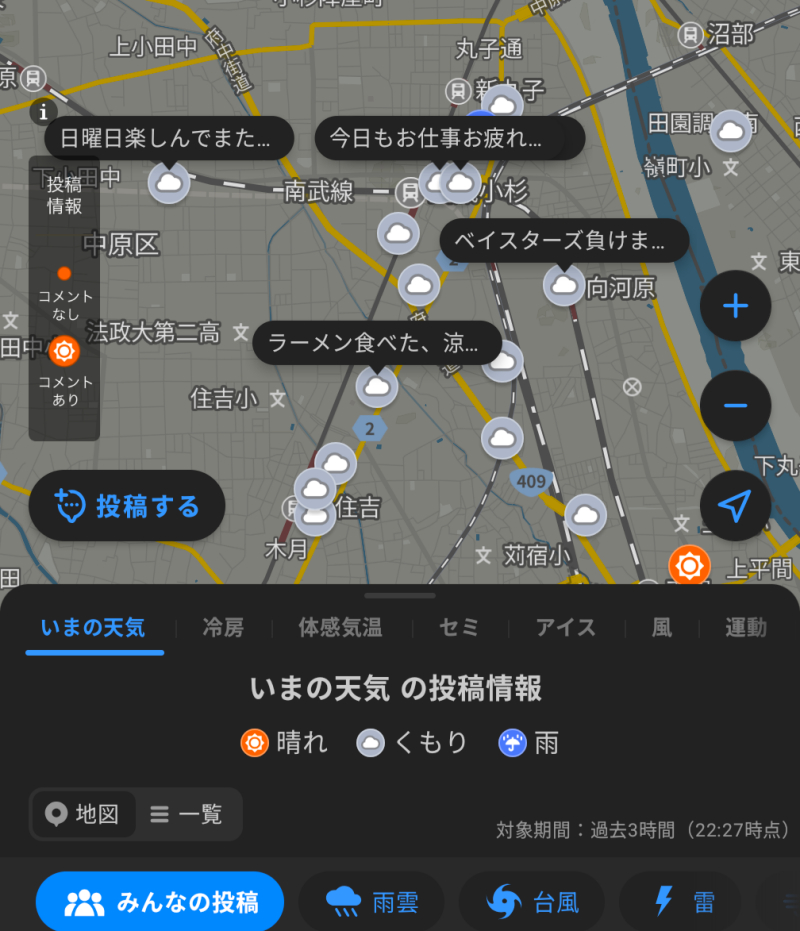The width and height of the screenshot is (800, 931).
Task: Select the アイス tab
Action: point(565,628)
